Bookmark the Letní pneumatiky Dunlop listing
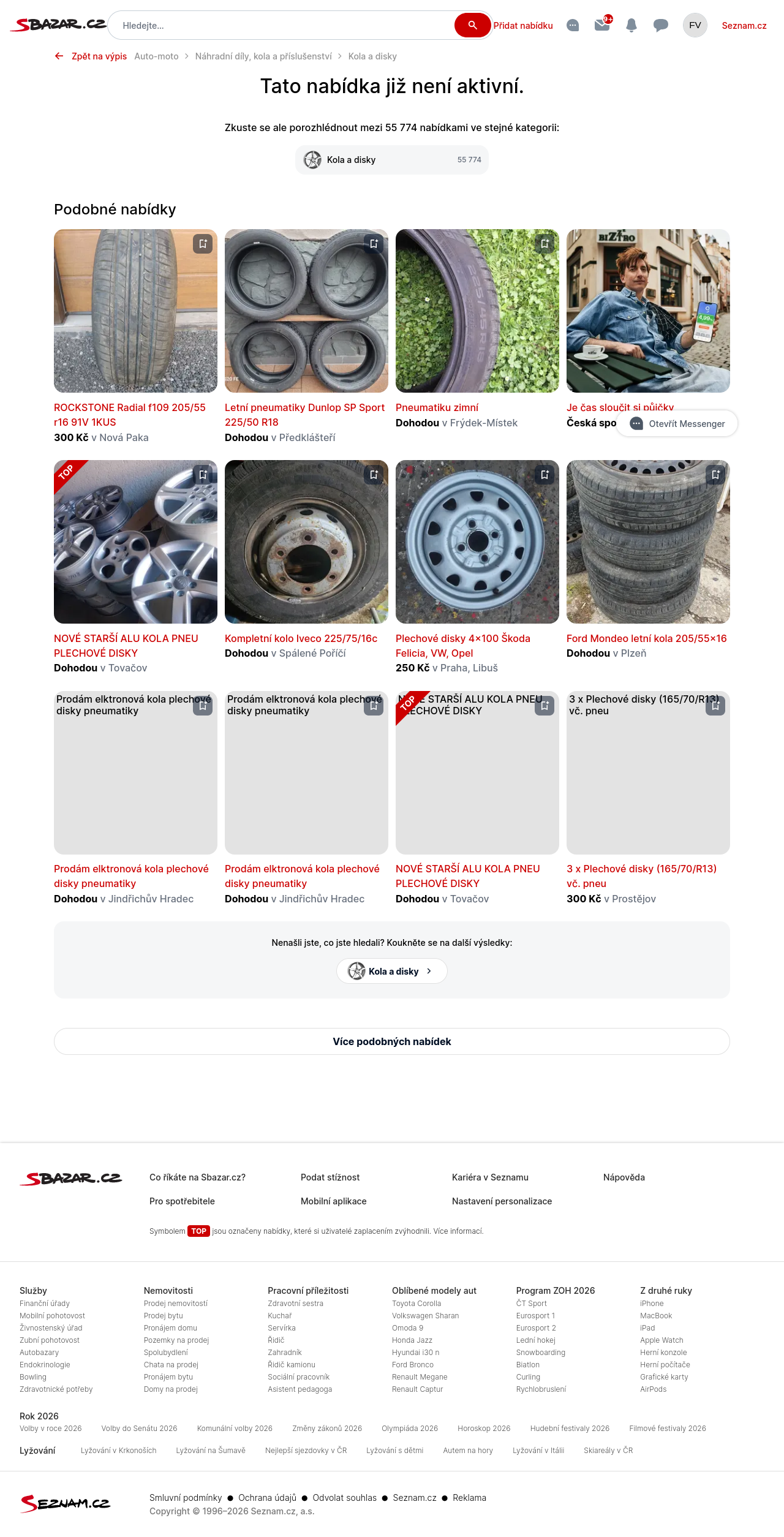 tap(374, 244)
